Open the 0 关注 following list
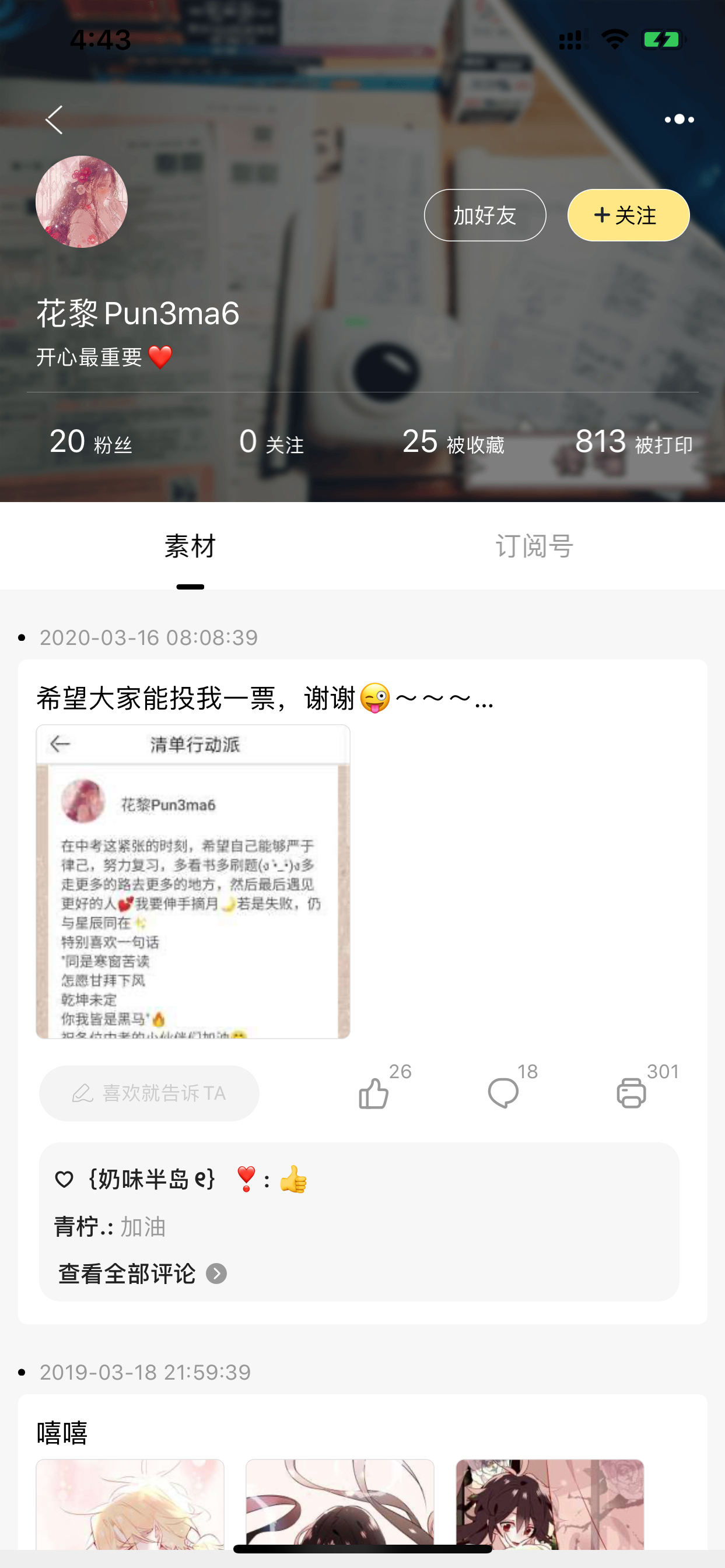The width and height of the screenshot is (725, 1568). click(x=271, y=442)
